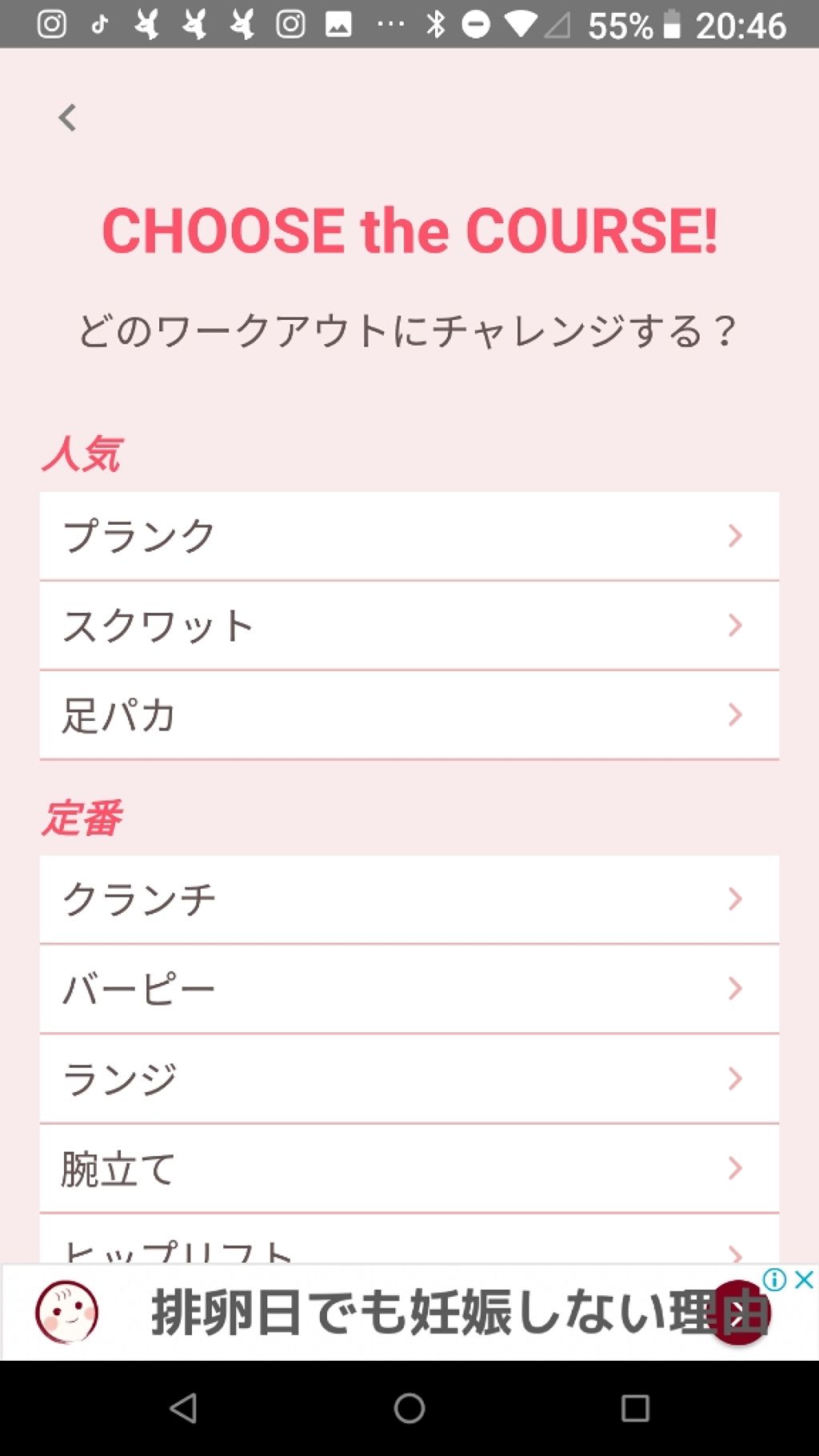819x1456 pixels.
Task: Open スクワット details via its chevron
Action: 733,626
